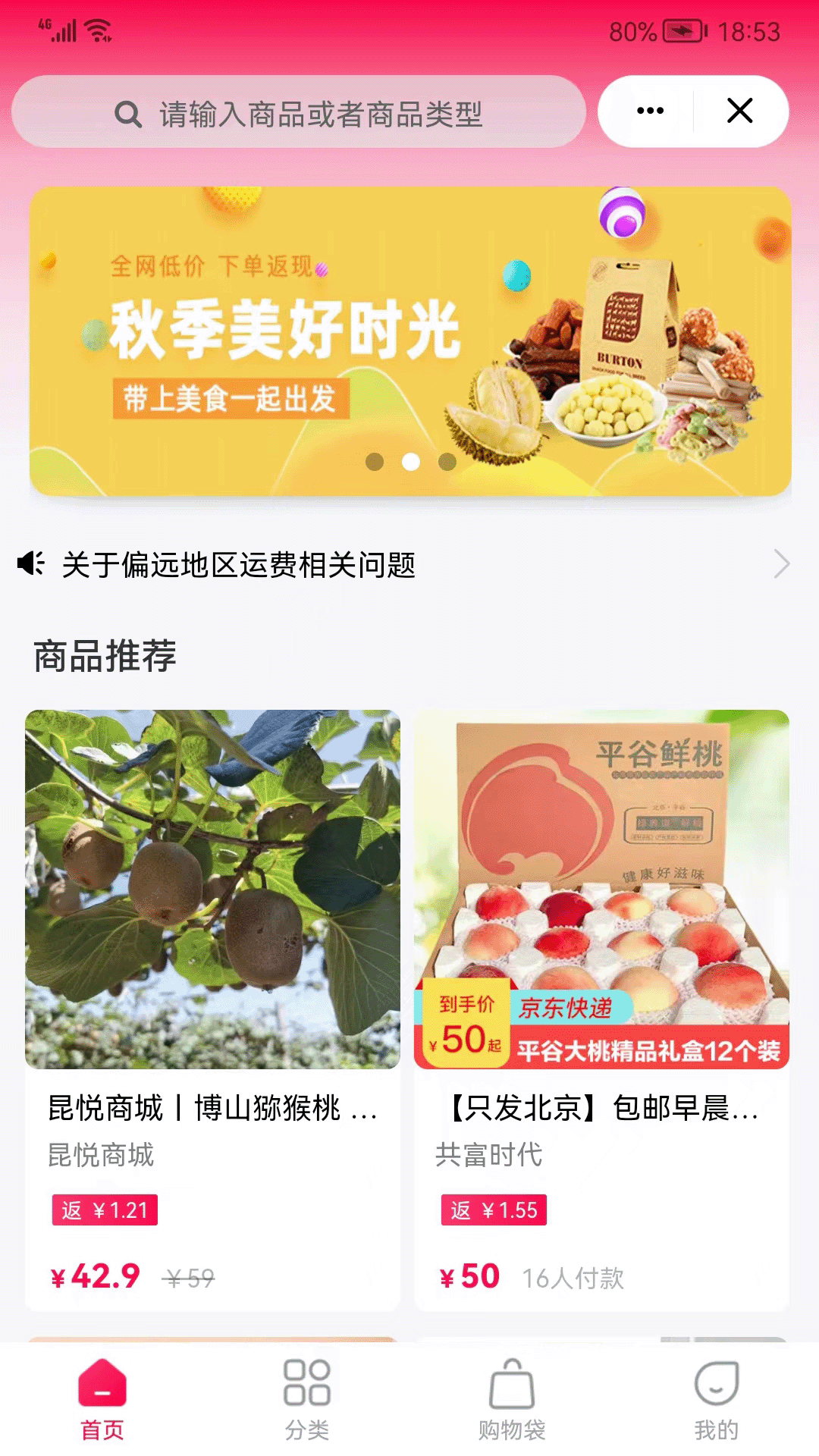The width and height of the screenshot is (819, 1456).
Task: Click the search magnifier icon
Action: 129,112
